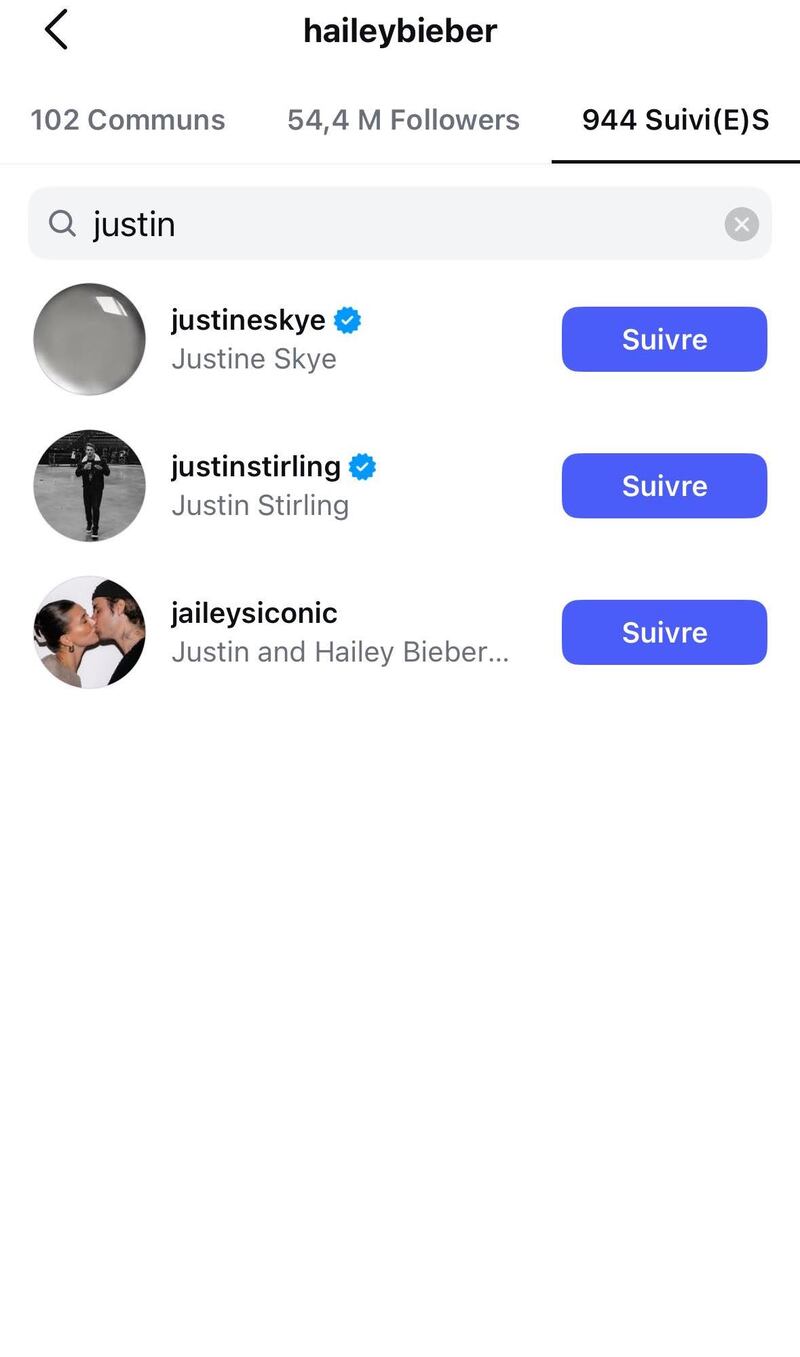Tap the search field containing justin
This screenshot has height=1357, width=800.
click(400, 224)
